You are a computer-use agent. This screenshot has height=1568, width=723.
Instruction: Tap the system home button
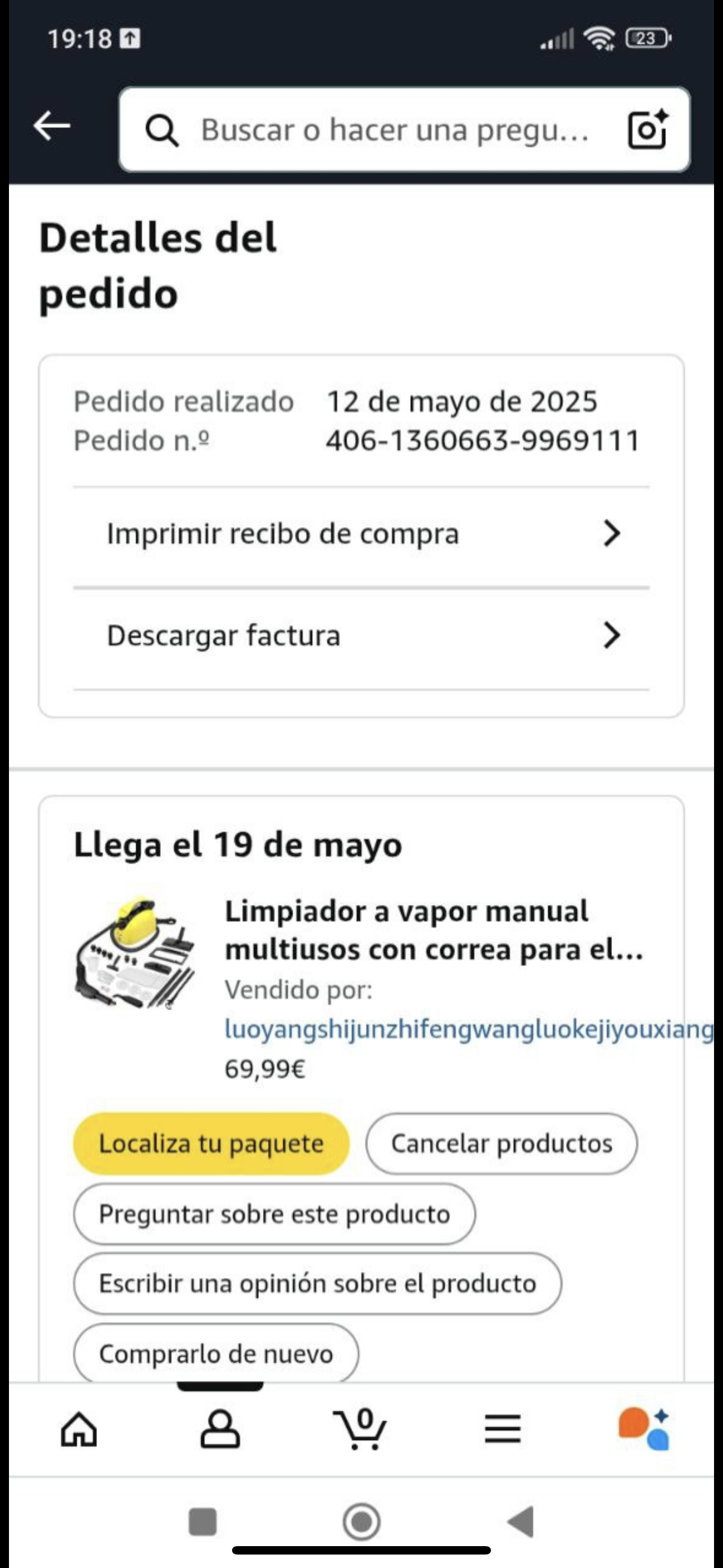pos(361,1522)
